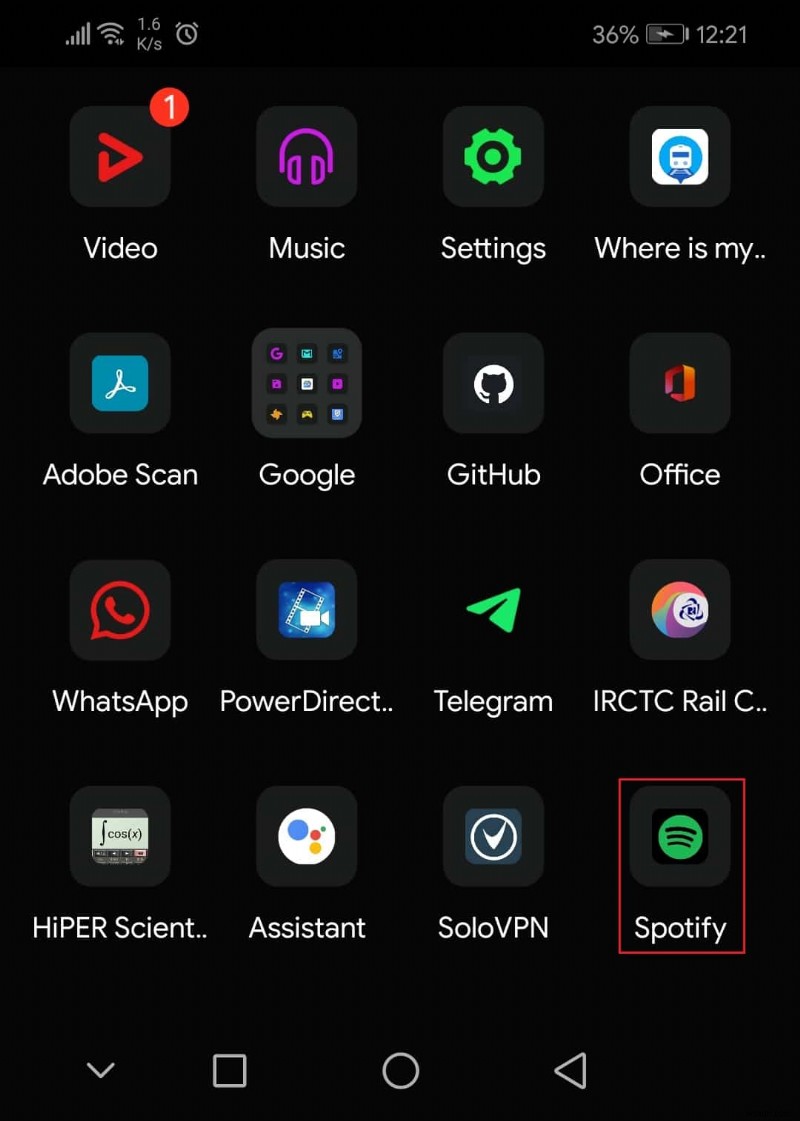
Task: Open the Video app
Action: (x=120, y=157)
